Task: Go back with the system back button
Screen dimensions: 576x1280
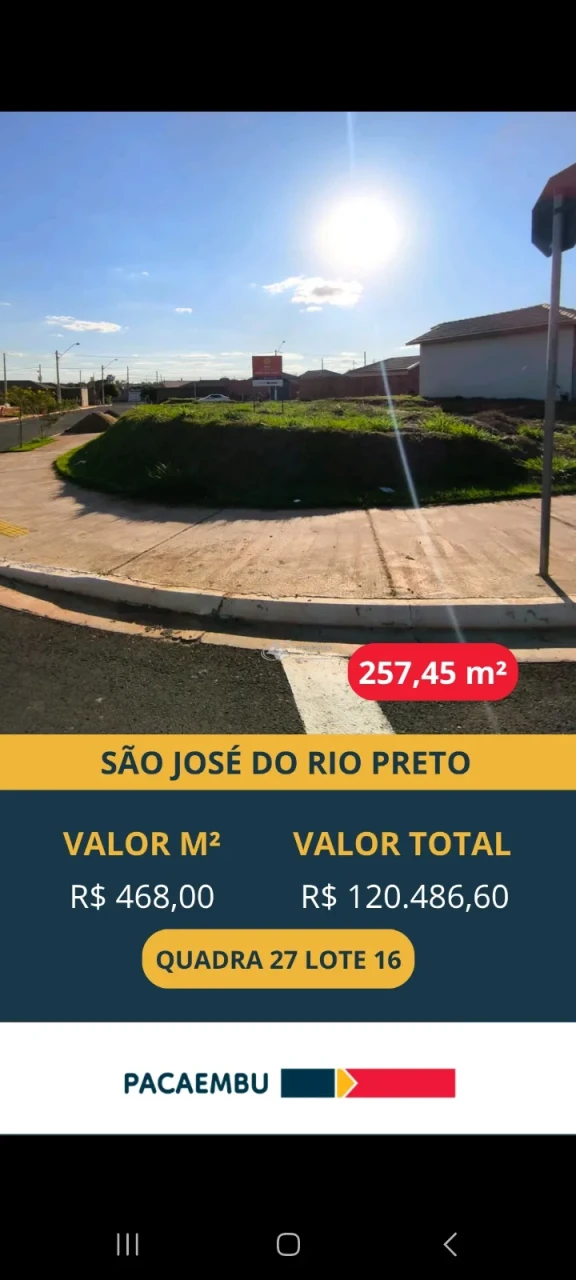Action: (450, 1244)
